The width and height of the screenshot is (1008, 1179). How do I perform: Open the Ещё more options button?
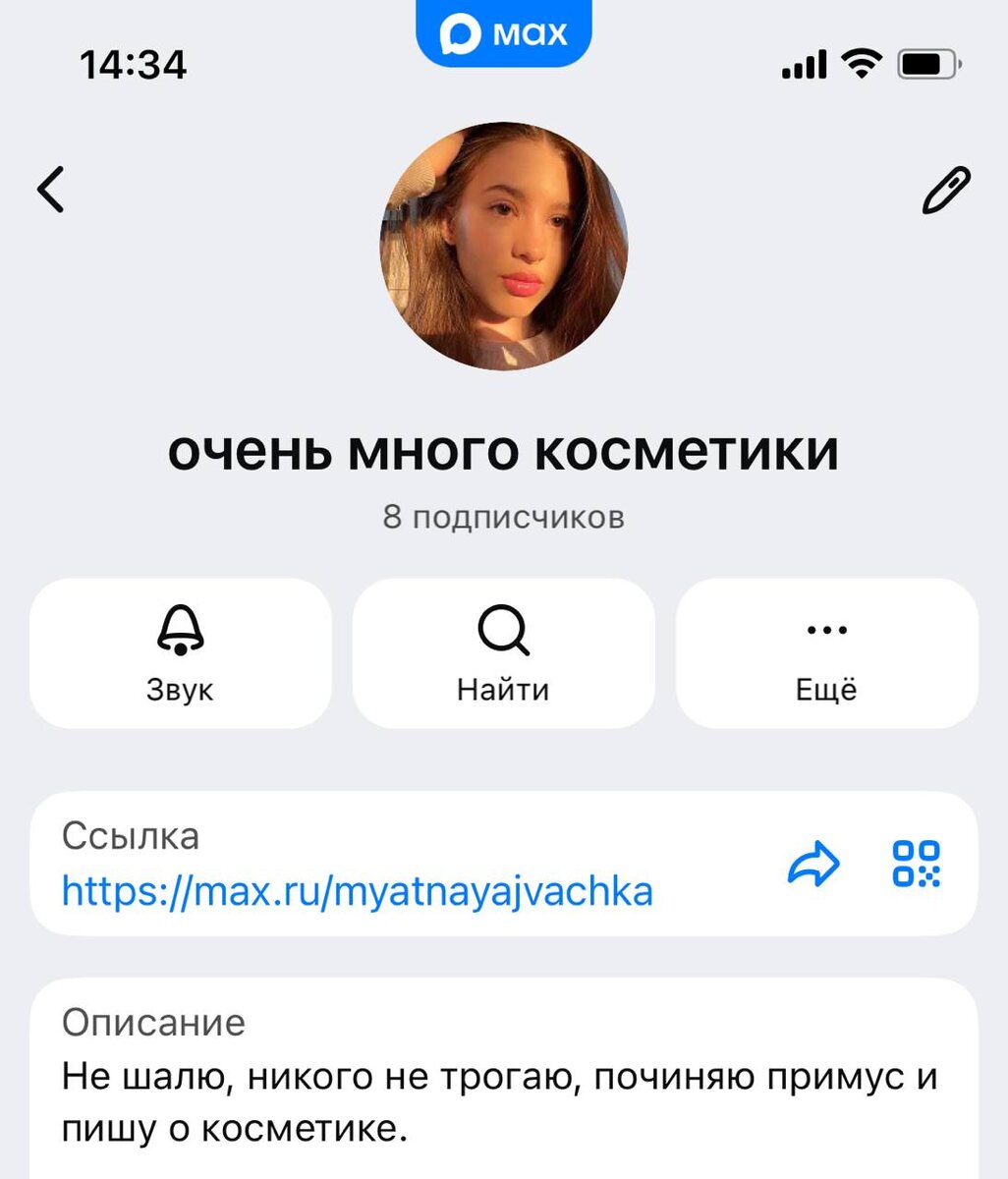[x=826, y=653]
